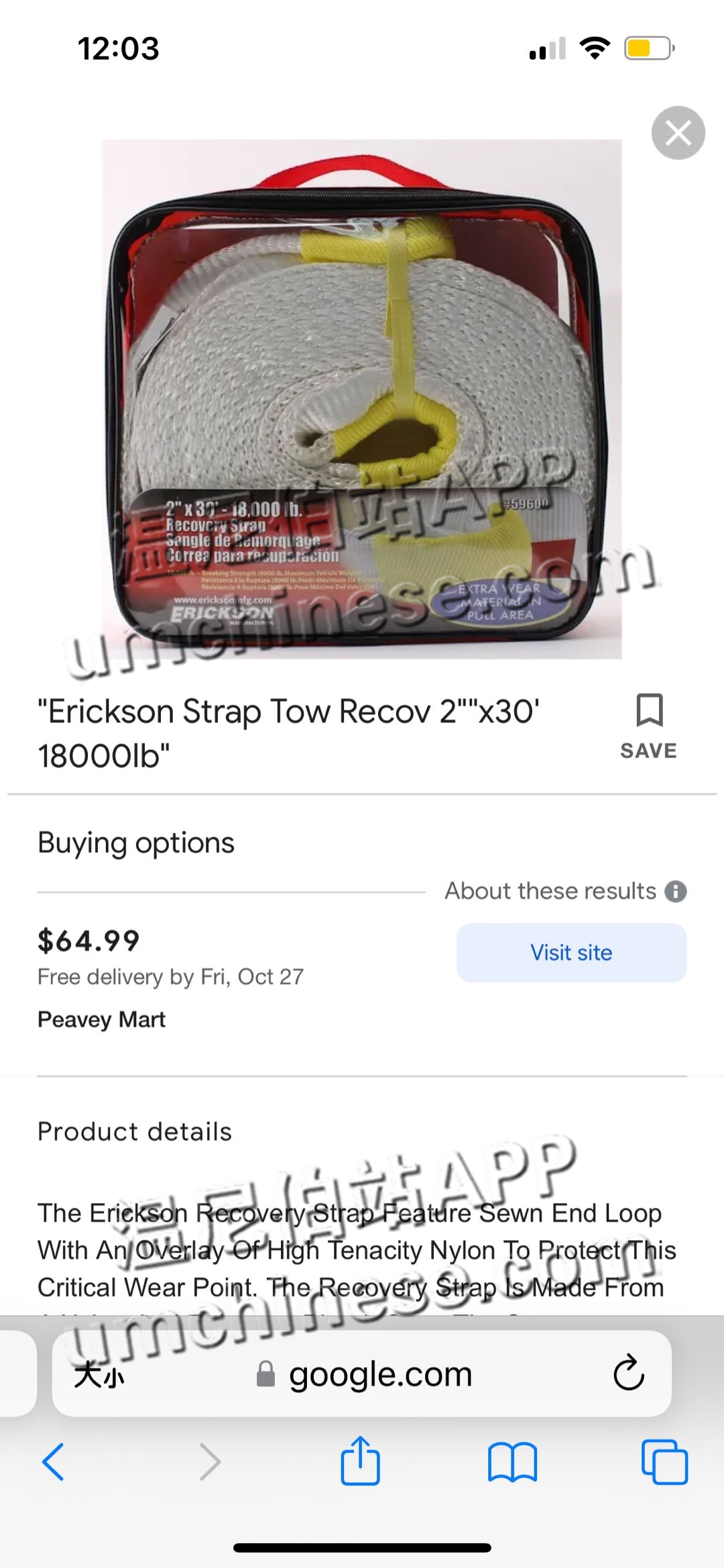Share this page via share sheet
The image size is (724, 1568).
361,1461
